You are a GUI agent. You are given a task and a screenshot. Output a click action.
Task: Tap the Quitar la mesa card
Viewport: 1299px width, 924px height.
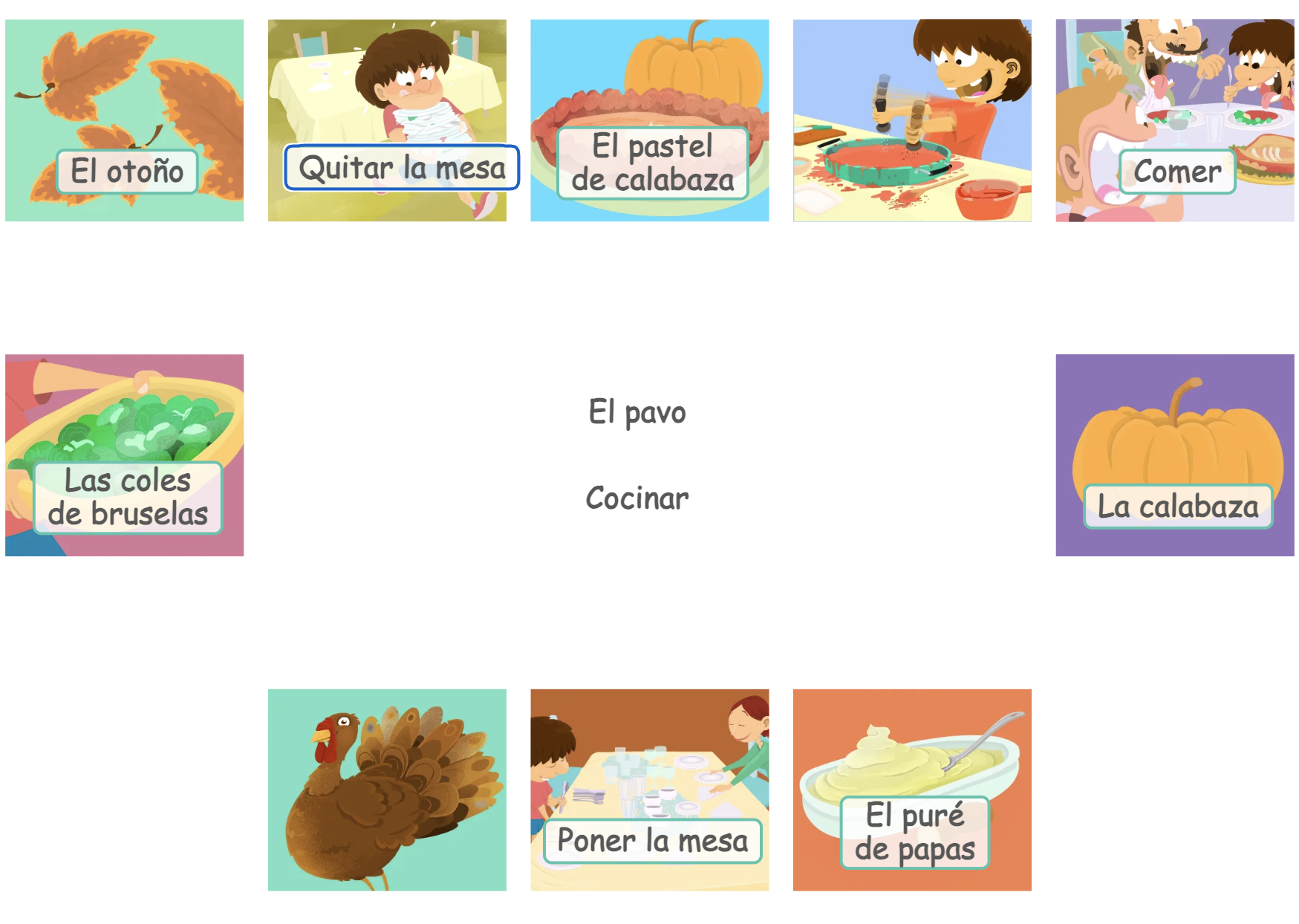coord(387,120)
